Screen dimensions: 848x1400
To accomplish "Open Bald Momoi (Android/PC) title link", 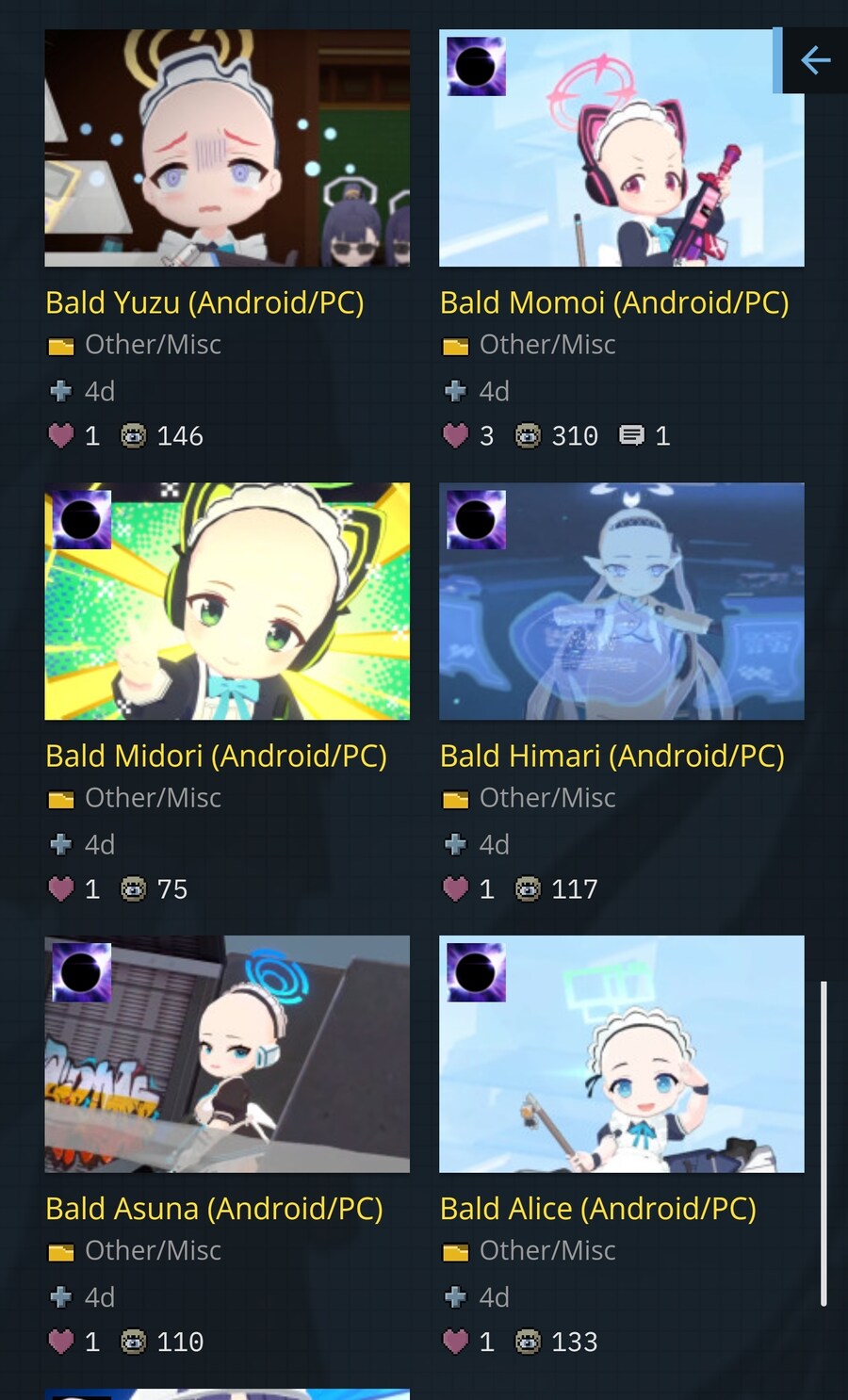I will (614, 302).
